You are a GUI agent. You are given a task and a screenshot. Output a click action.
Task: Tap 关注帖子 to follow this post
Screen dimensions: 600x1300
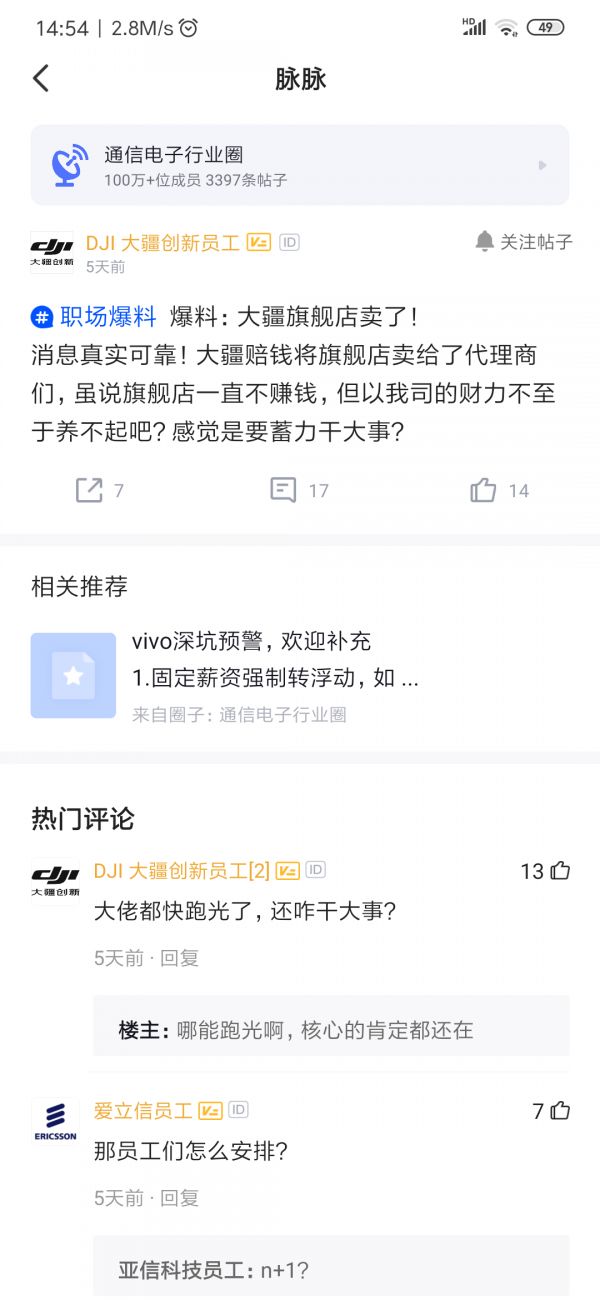[x=524, y=242]
